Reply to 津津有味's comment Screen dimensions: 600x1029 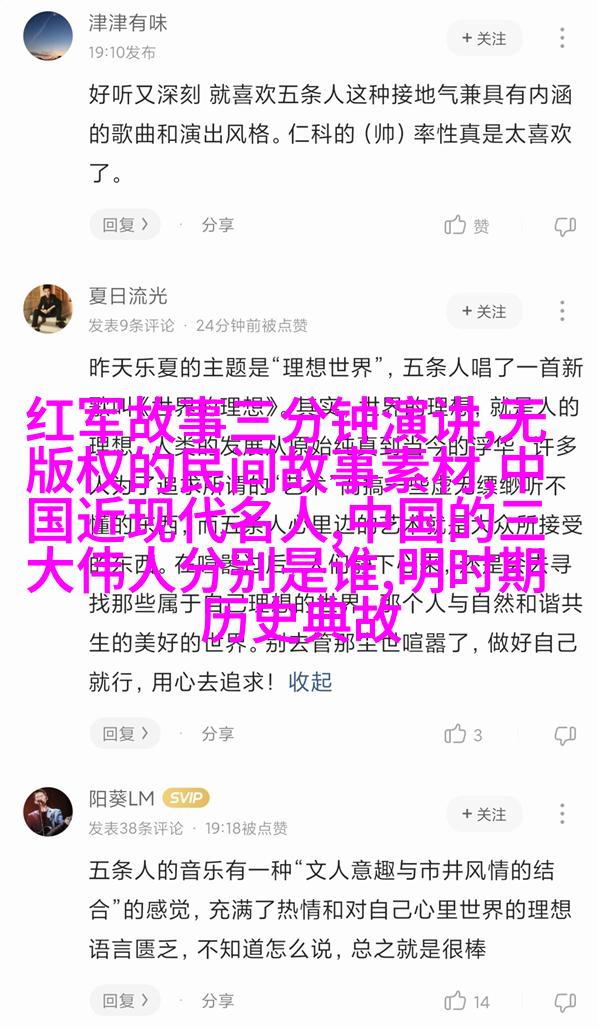[x=125, y=224]
